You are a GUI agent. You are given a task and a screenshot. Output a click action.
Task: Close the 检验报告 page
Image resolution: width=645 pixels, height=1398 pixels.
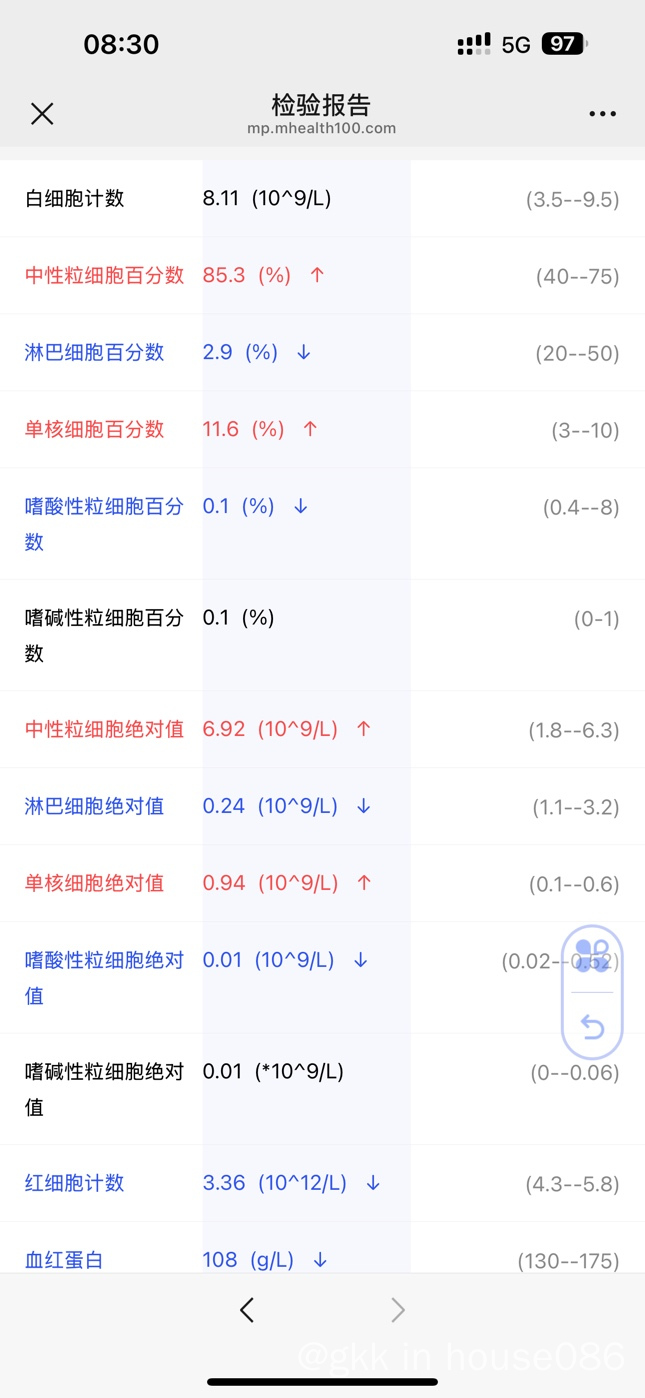click(42, 114)
